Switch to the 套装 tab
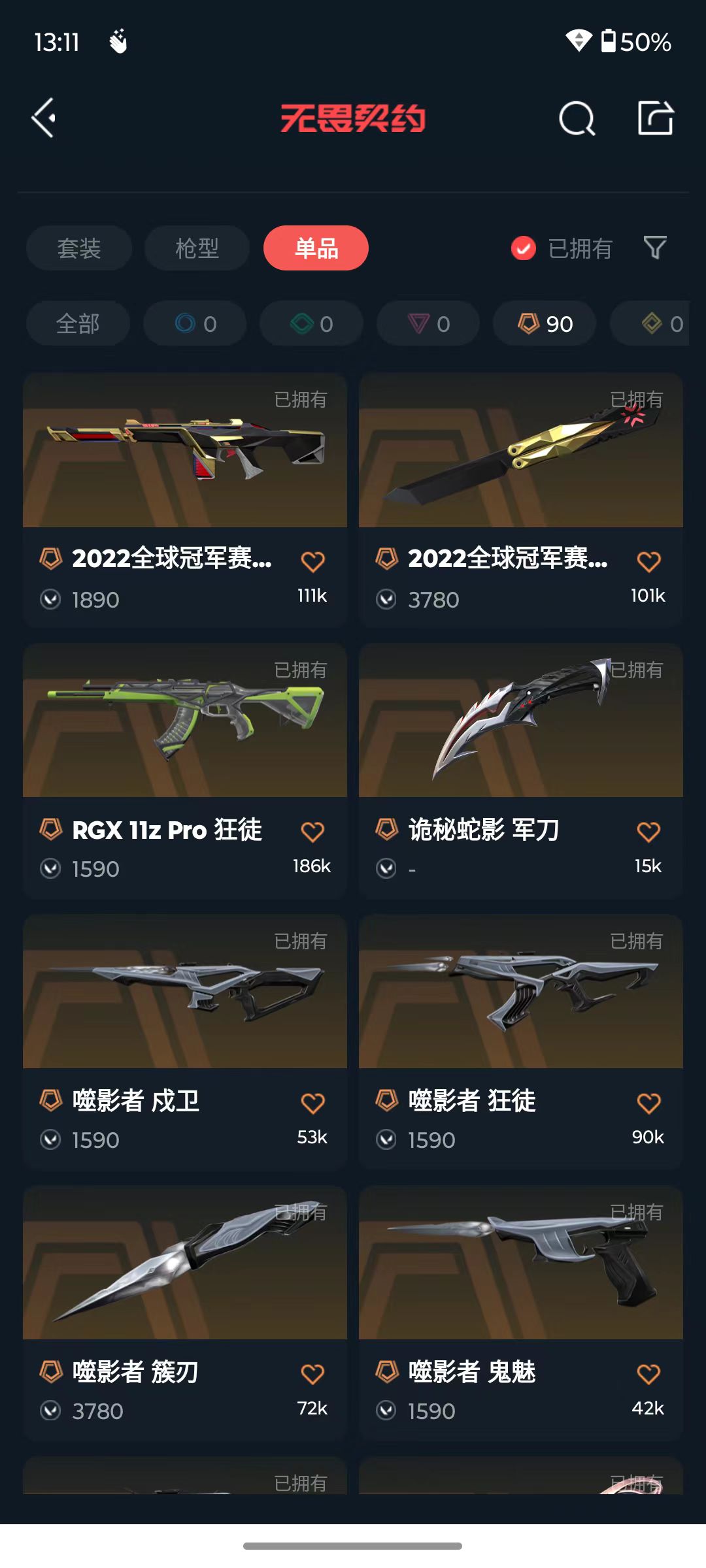The height and width of the screenshot is (1568, 706). [79, 248]
